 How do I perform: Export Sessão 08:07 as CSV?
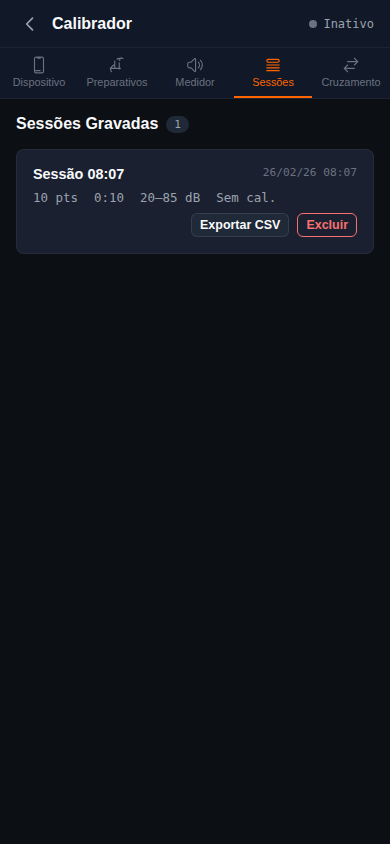coord(240,225)
